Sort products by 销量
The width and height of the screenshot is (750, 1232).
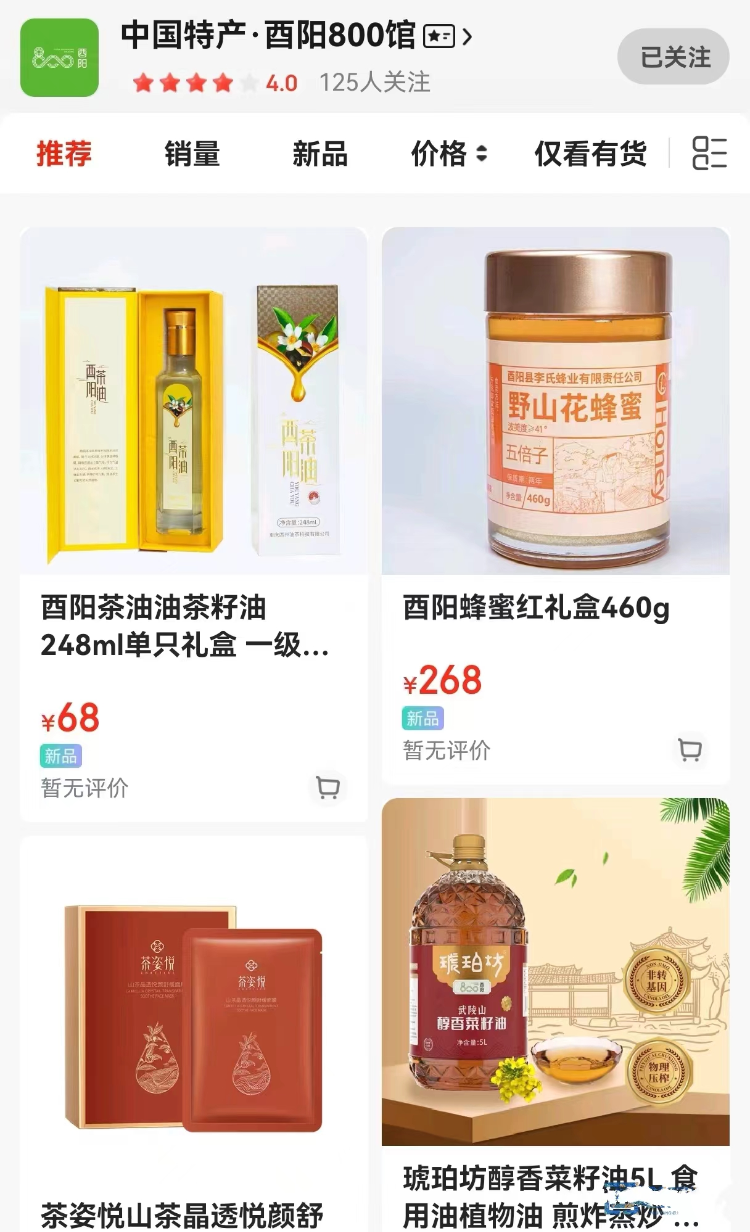click(192, 153)
